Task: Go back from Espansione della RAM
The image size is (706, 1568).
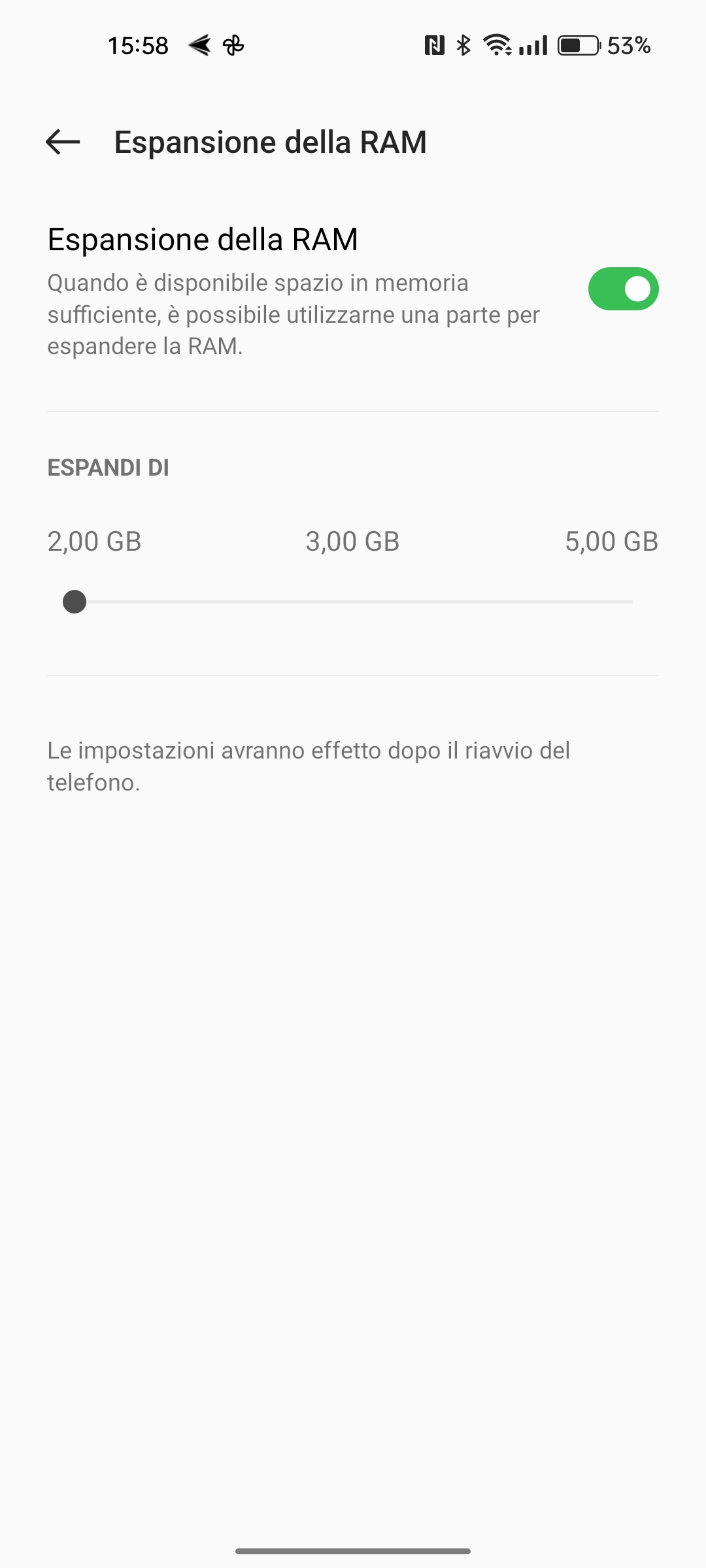Action: (63, 142)
